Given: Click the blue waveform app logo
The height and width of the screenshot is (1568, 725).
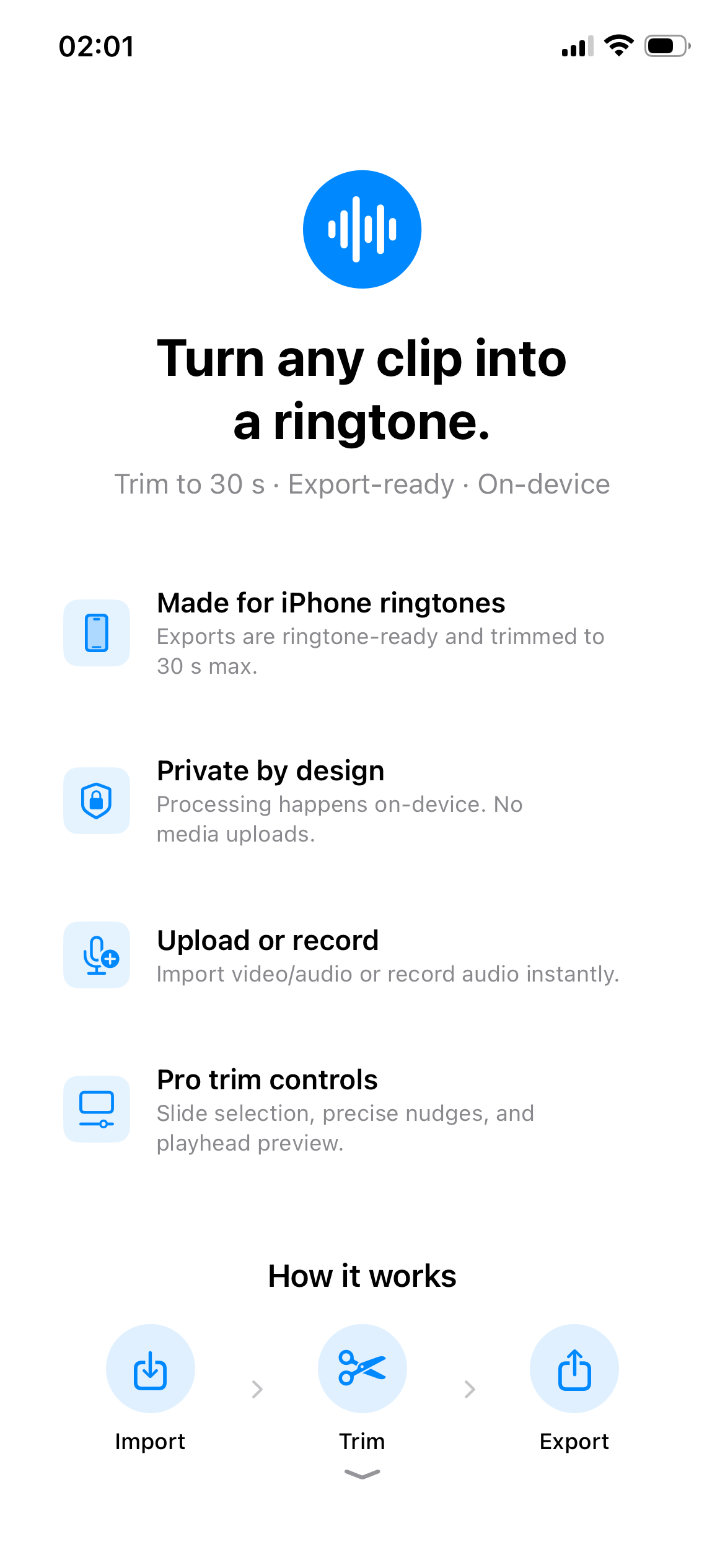Looking at the screenshot, I should (x=362, y=229).
